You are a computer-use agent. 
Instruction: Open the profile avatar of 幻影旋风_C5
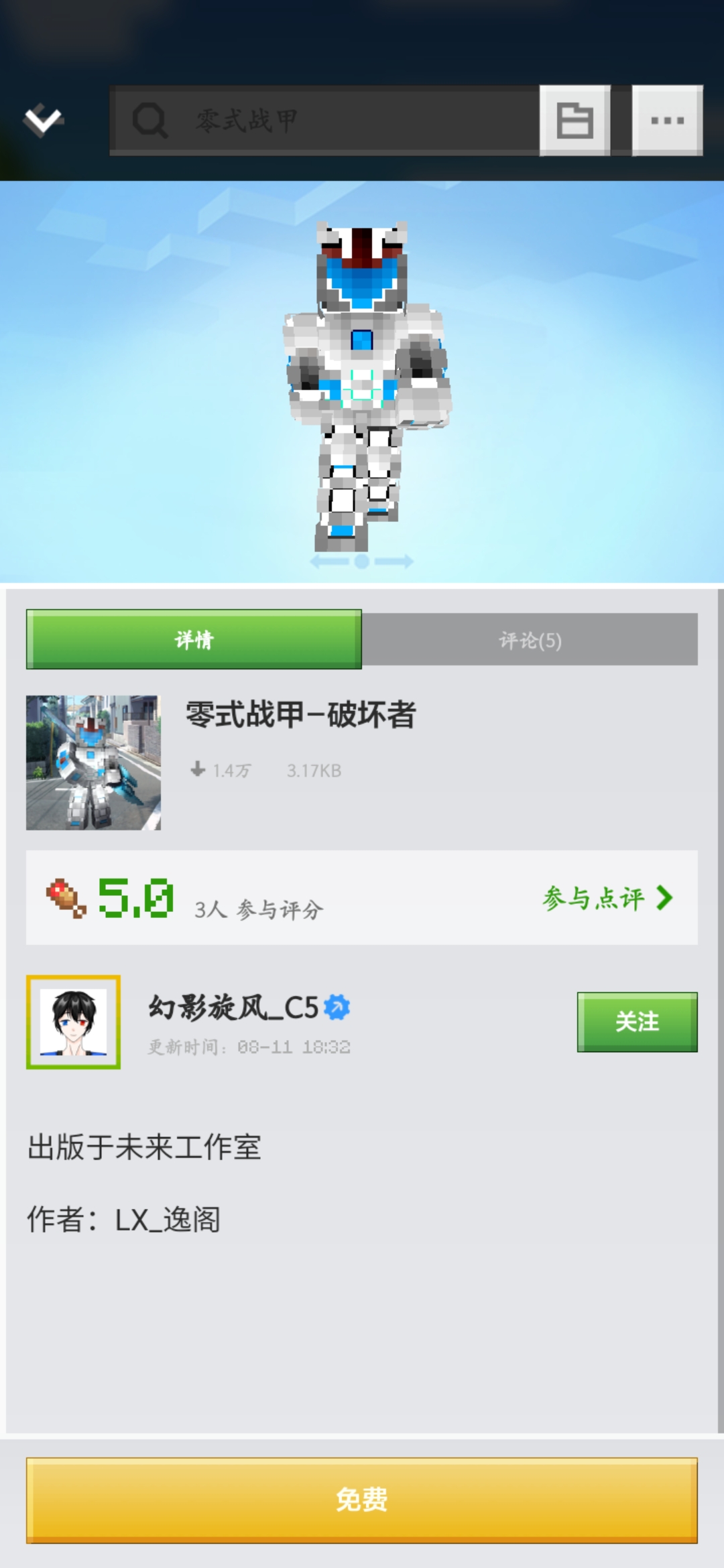coord(74,1022)
